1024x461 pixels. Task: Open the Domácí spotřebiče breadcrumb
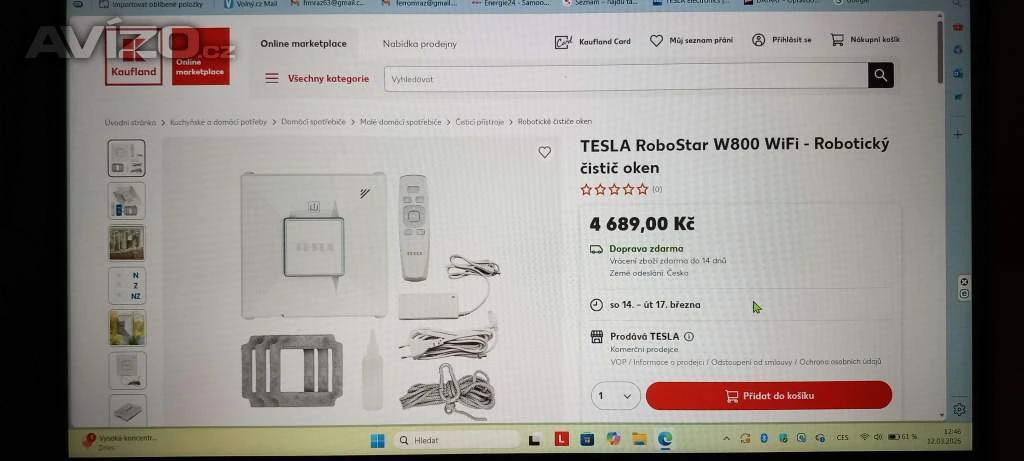[313, 121]
